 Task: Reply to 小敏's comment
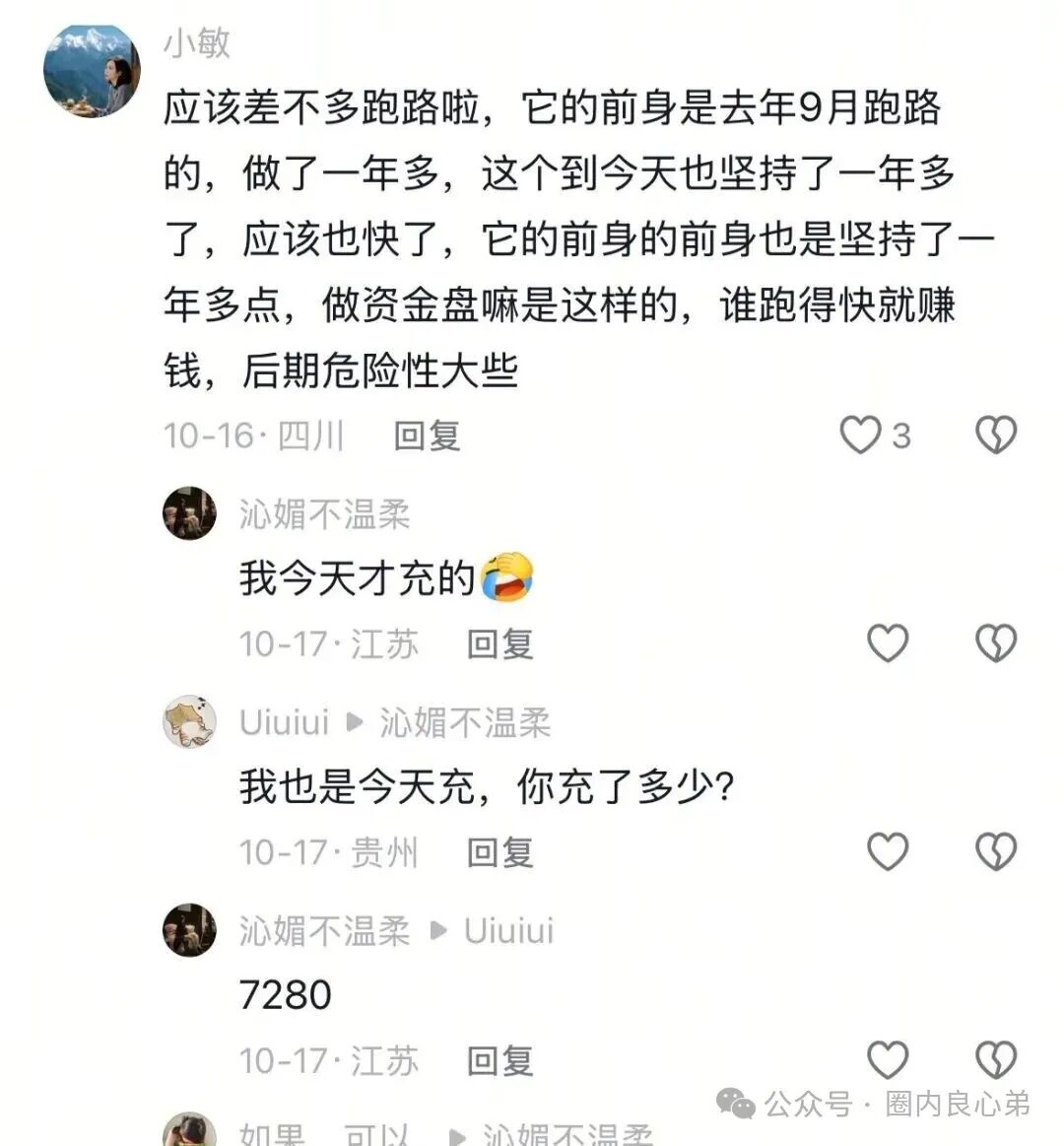pyautogui.click(x=427, y=435)
